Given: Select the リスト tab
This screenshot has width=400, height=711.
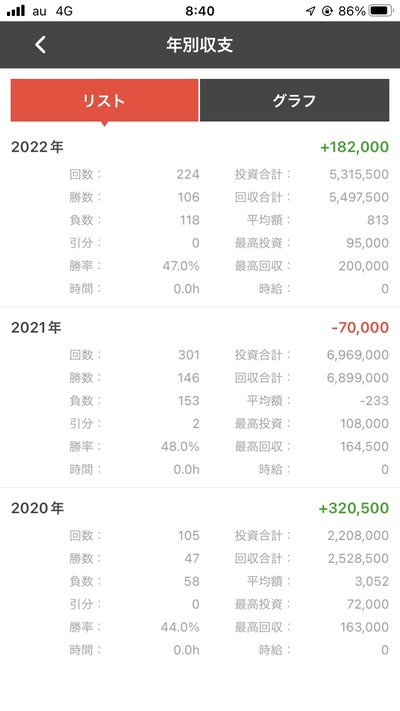Looking at the screenshot, I should 104,100.
